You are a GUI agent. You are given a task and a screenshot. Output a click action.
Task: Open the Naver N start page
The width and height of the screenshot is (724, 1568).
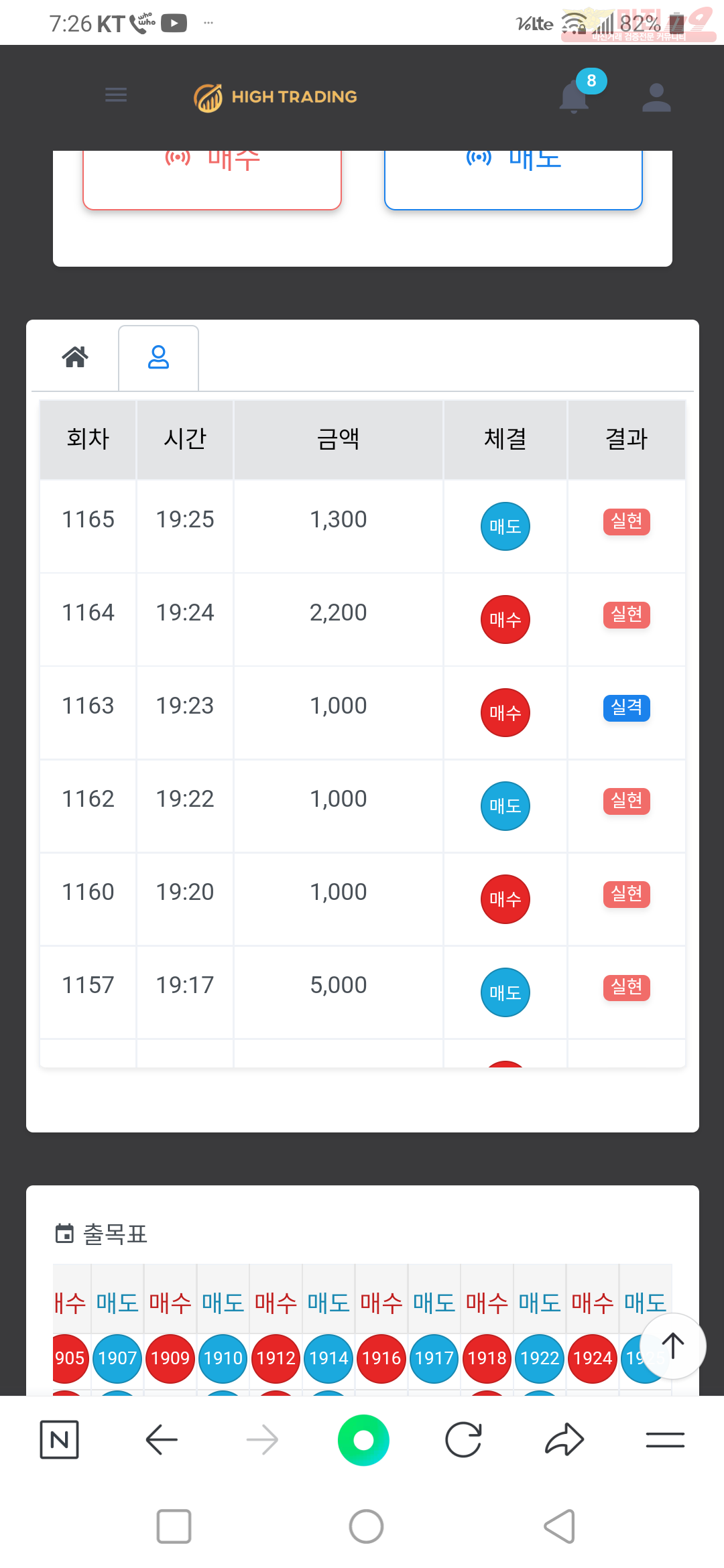(60, 1439)
